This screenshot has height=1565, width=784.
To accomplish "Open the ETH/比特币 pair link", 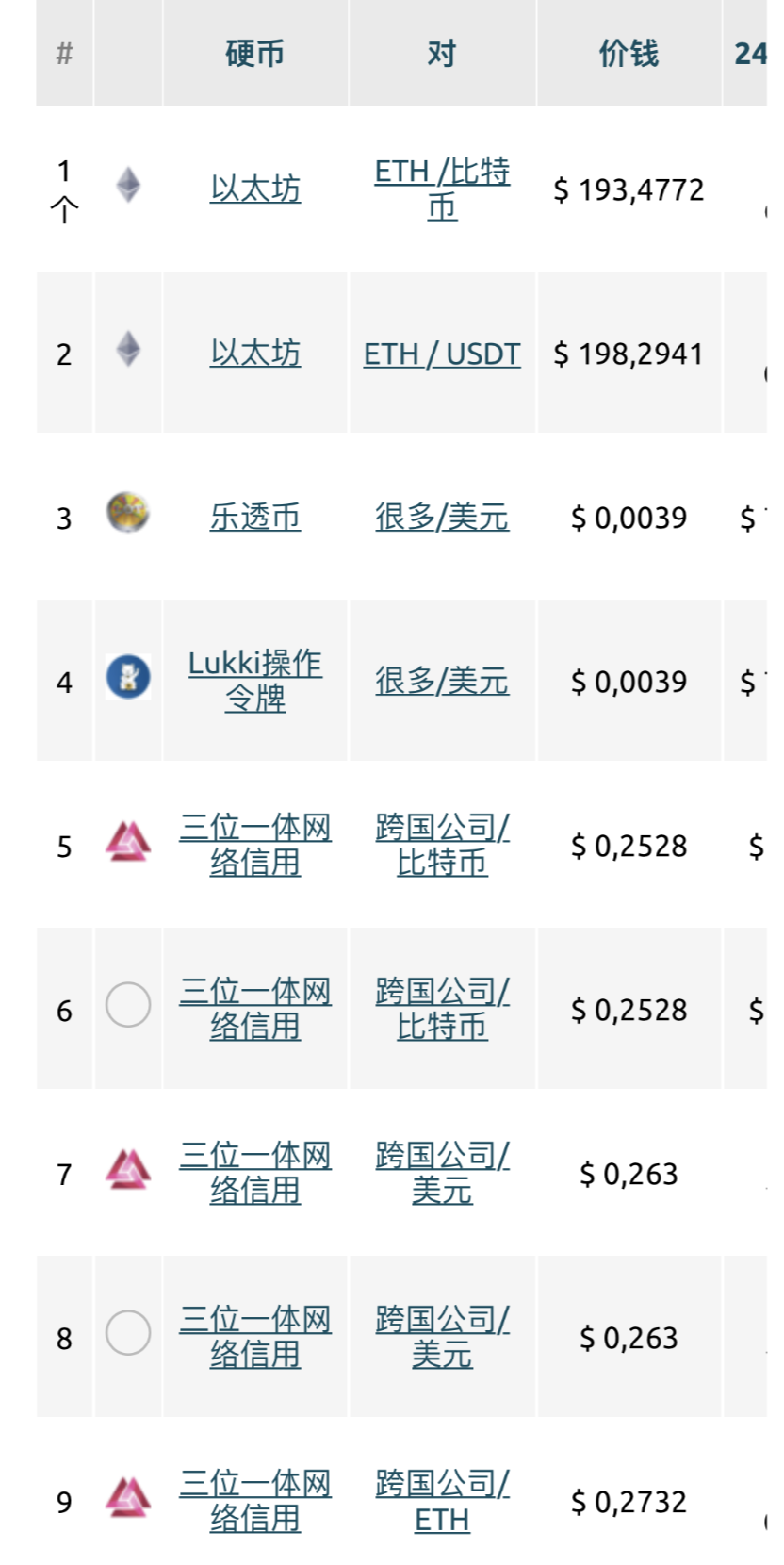I will (442, 189).
